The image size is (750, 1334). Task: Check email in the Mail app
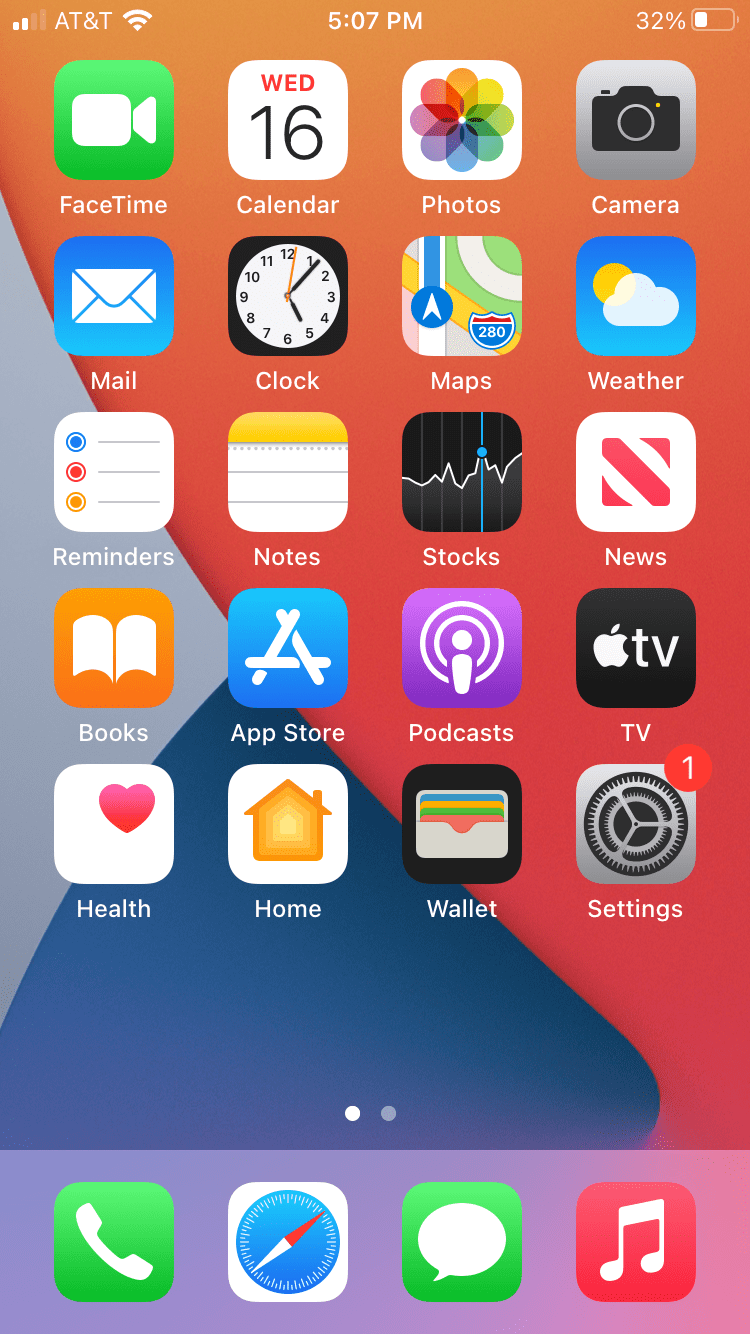[114, 296]
